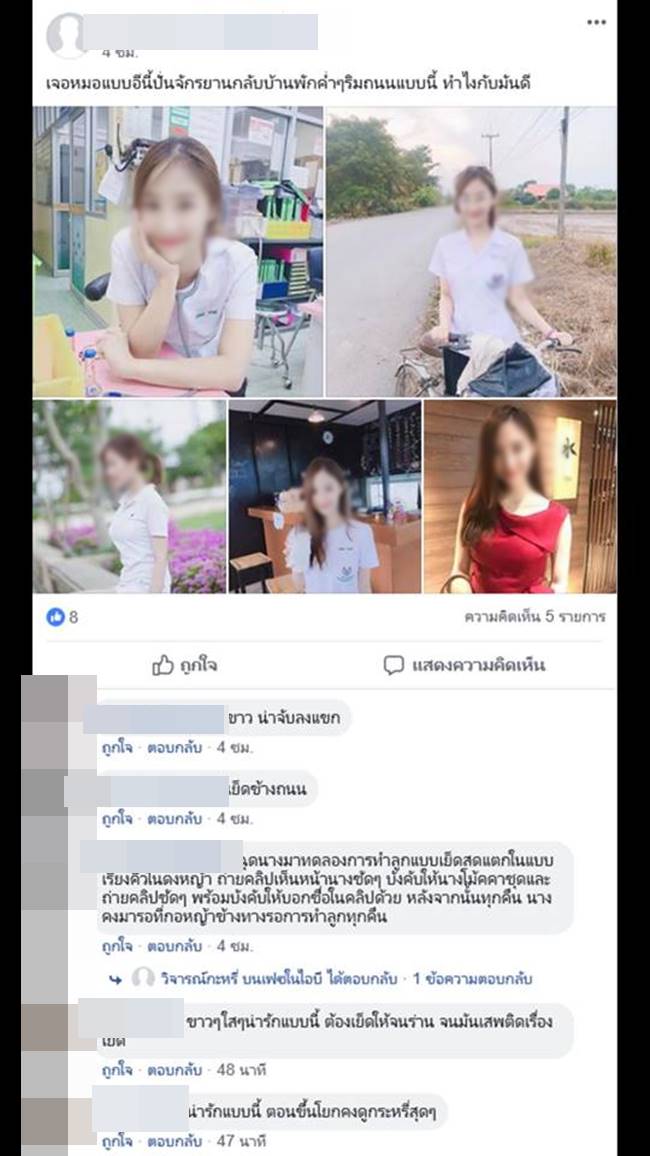Screen dimensions: 650x1156
Task: Open the photo tile with the bicycle
Action: click(x=471, y=252)
